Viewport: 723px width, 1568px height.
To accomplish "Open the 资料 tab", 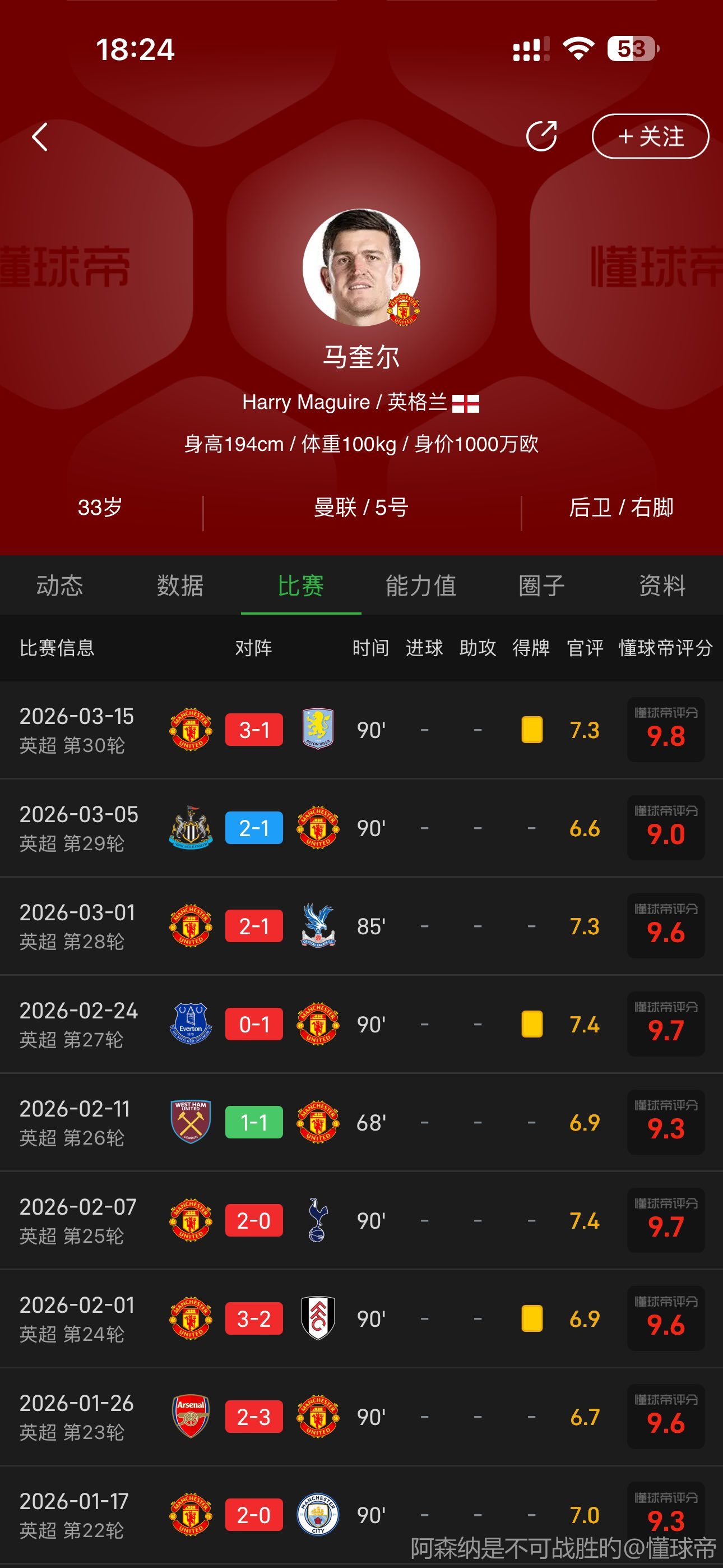I will pos(662,585).
